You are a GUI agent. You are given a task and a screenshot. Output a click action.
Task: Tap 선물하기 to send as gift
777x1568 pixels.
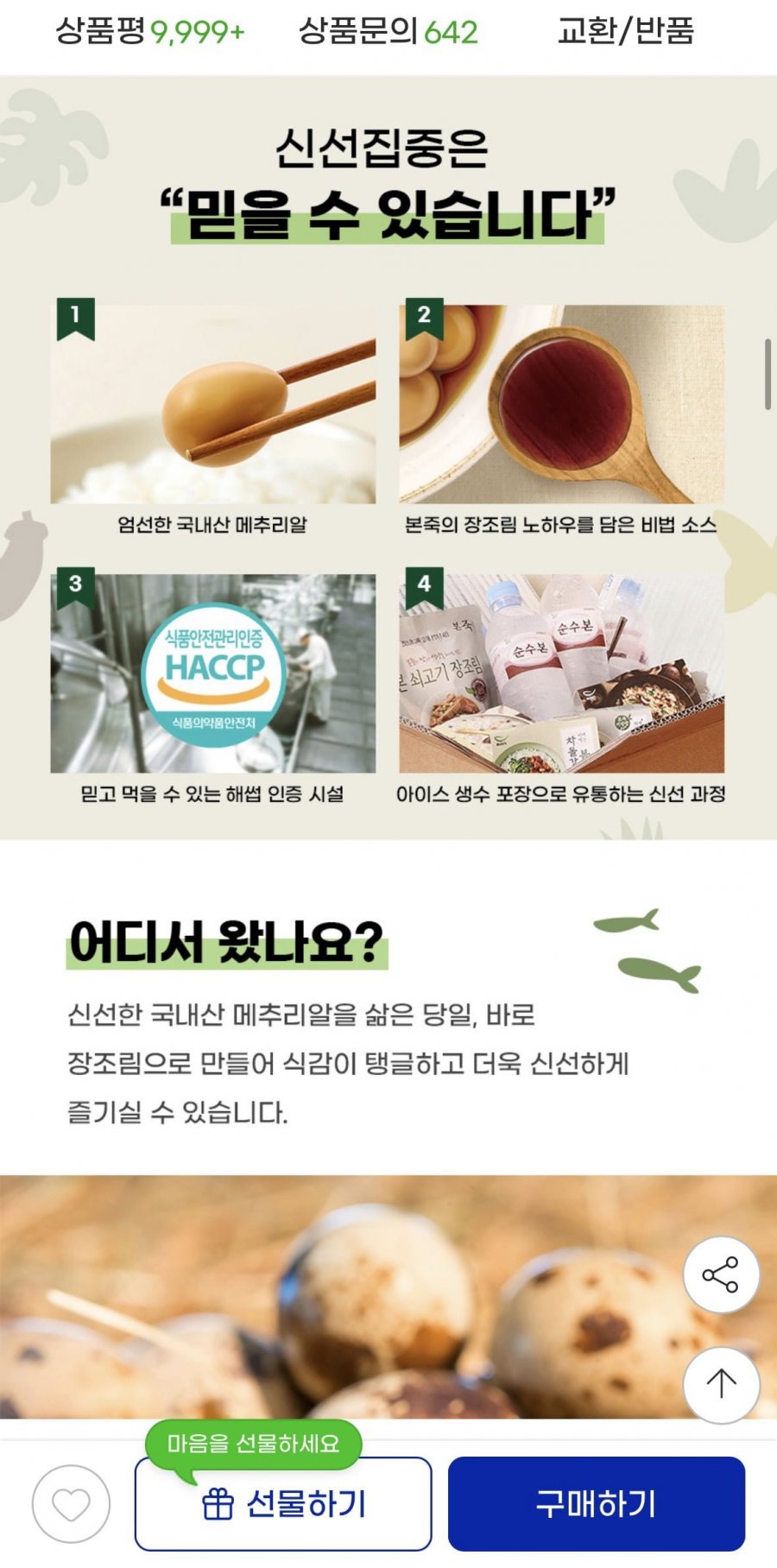click(283, 1504)
